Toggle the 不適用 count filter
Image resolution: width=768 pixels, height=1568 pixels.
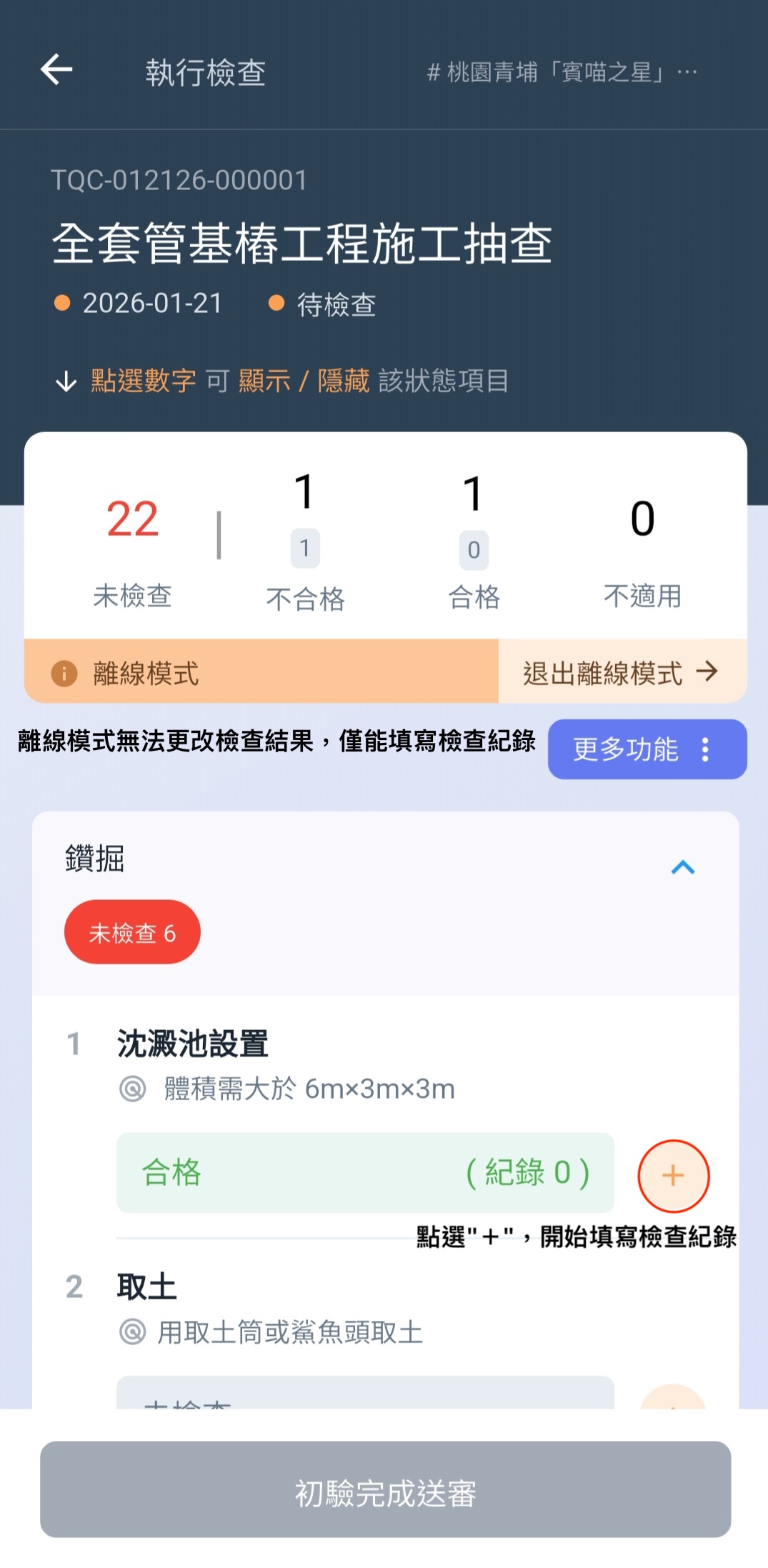click(x=642, y=519)
